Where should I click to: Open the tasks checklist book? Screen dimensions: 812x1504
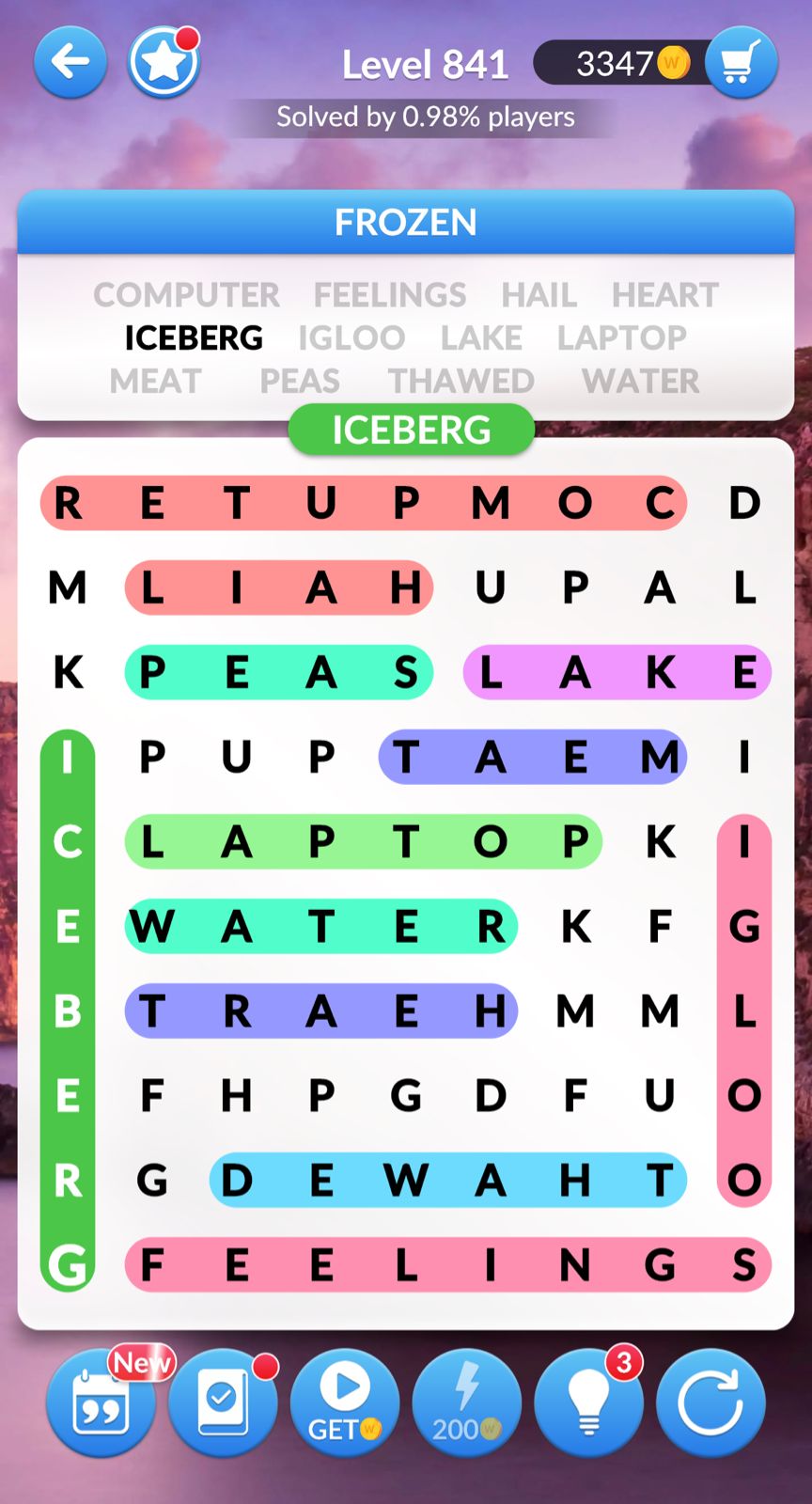tap(223, 1402)
